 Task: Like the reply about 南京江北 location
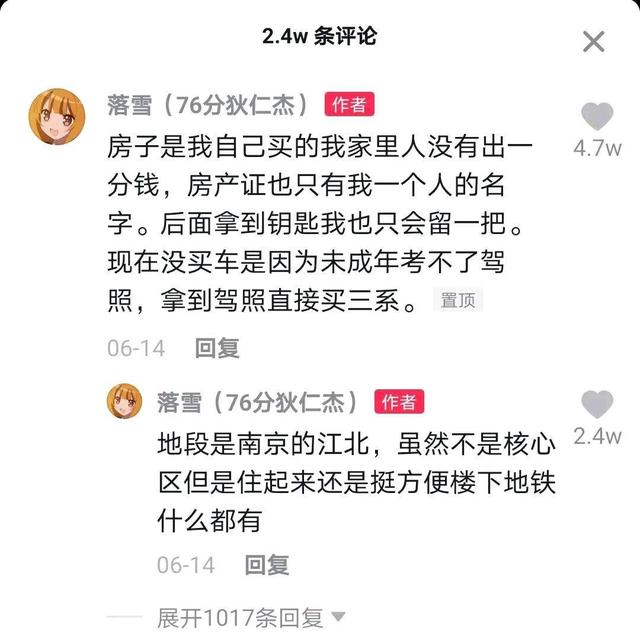(597, 405)
